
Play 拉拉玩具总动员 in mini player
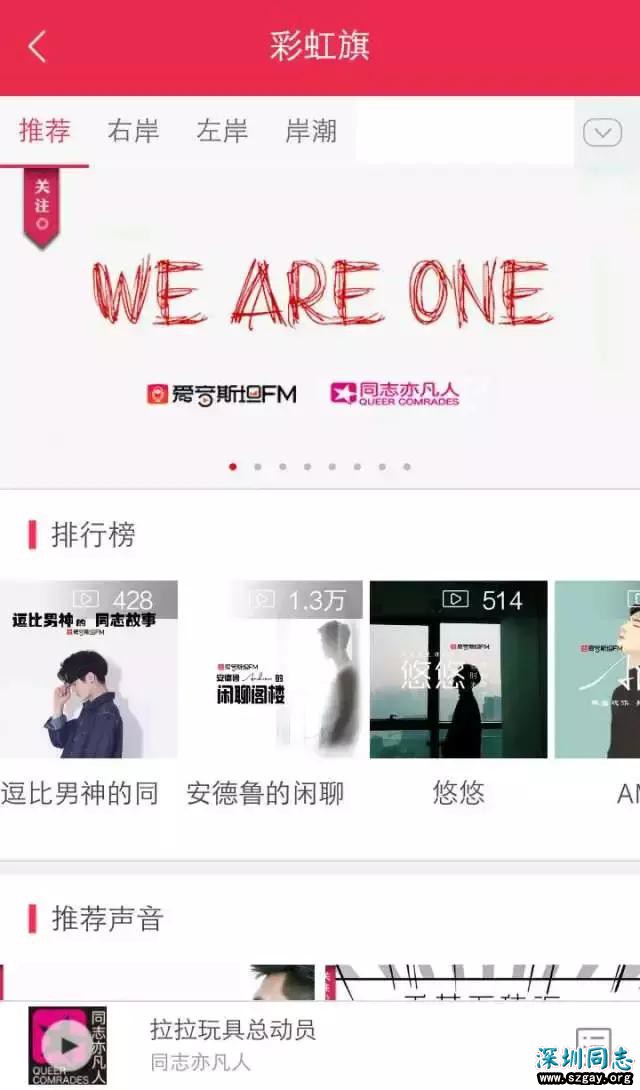click(66, 1046)
